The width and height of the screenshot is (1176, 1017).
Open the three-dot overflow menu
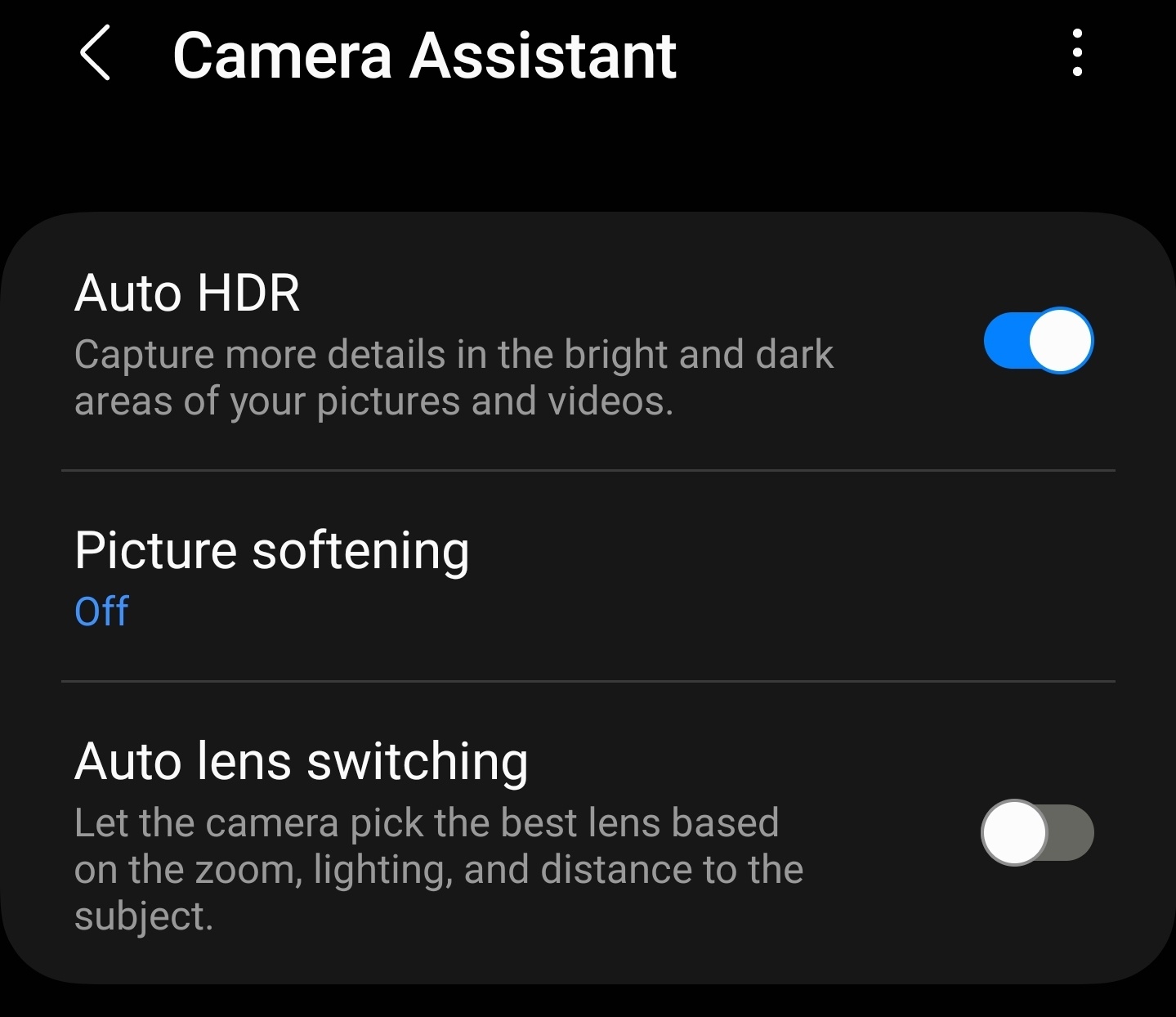coord(1077,54)
